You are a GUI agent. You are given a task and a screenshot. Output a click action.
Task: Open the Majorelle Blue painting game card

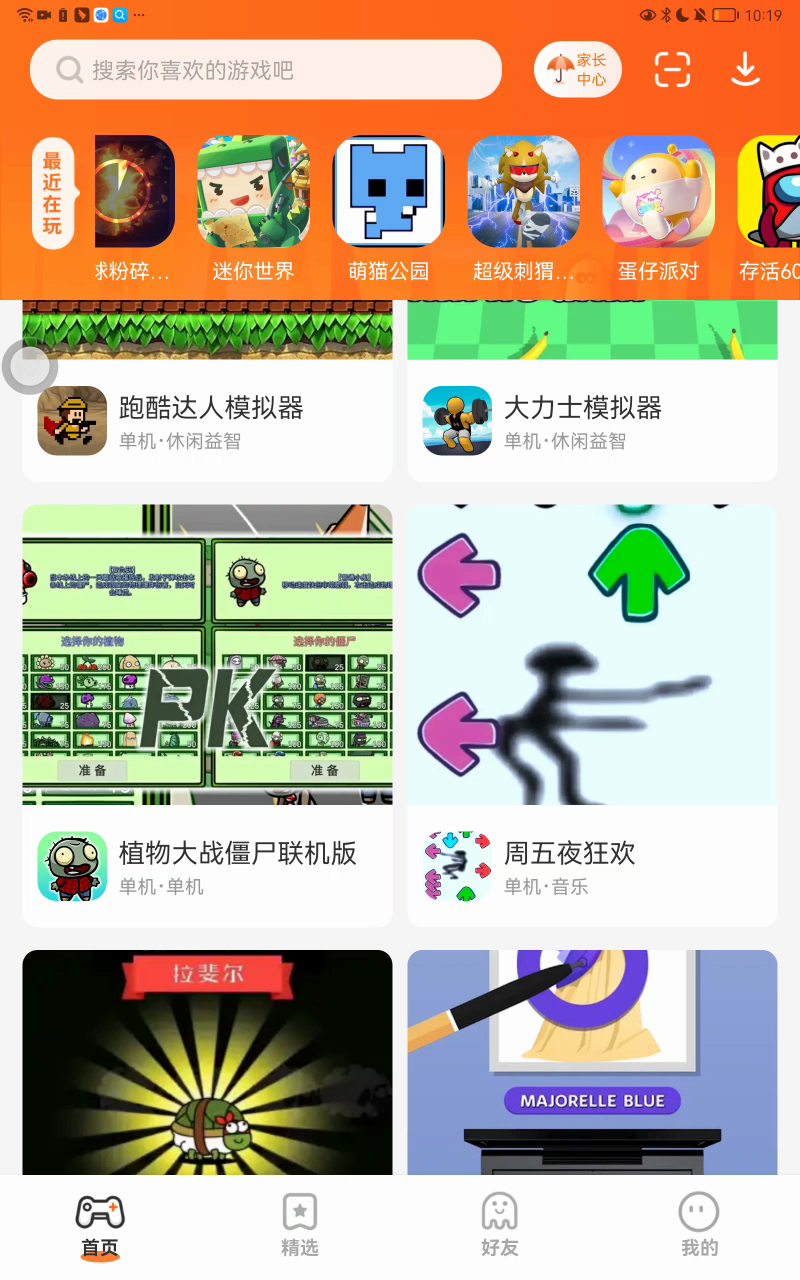592,1060
